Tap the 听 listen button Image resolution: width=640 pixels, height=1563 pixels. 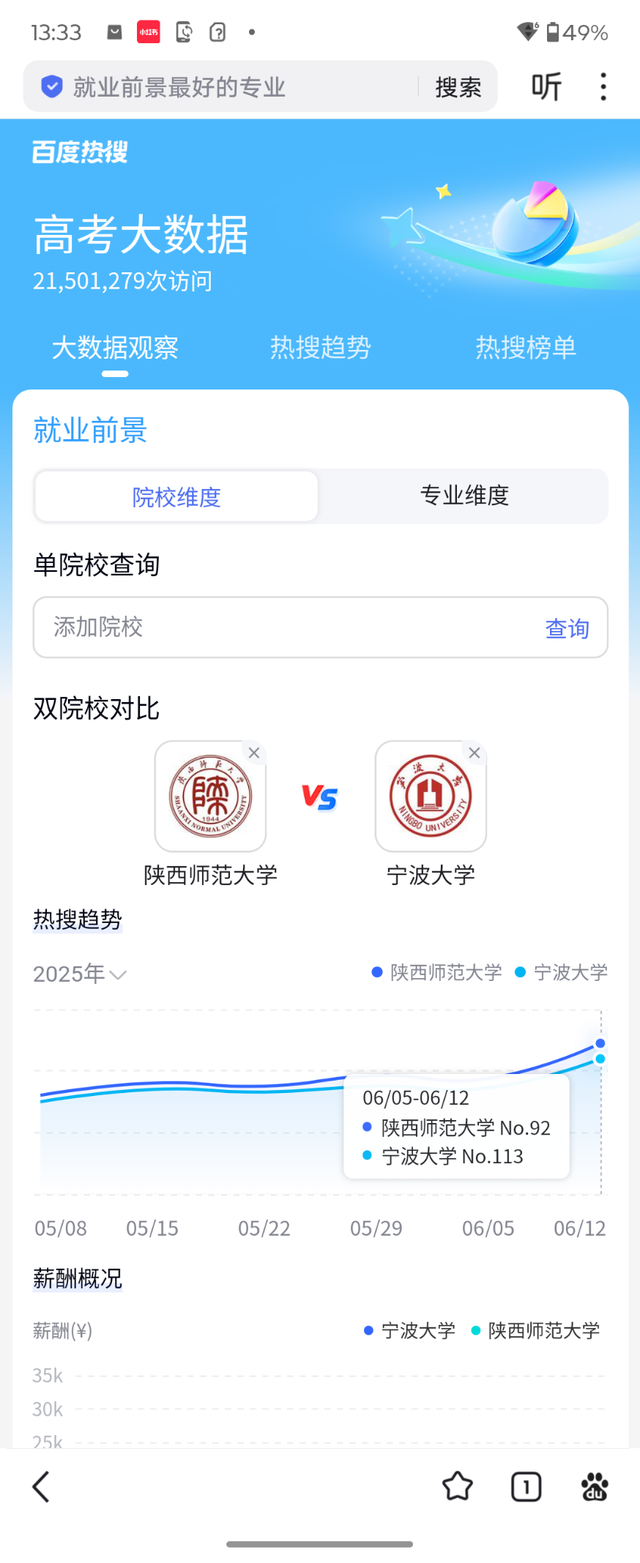pos(546,87)
